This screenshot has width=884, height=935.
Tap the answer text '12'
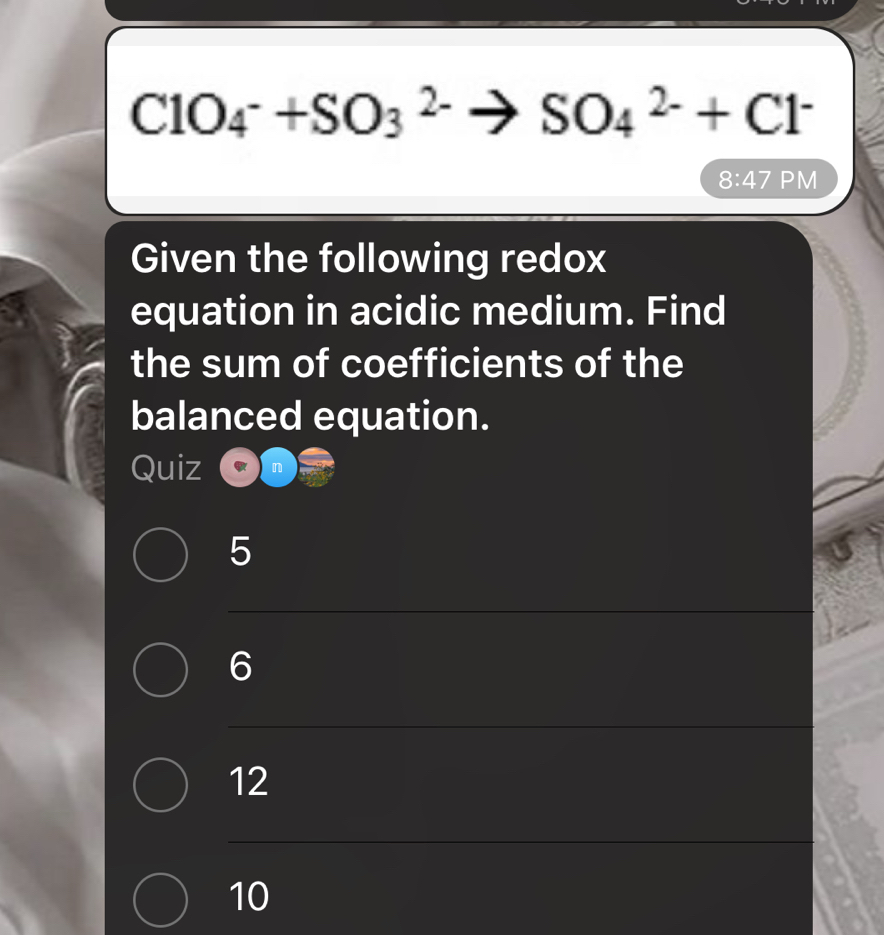click(248, 783)
